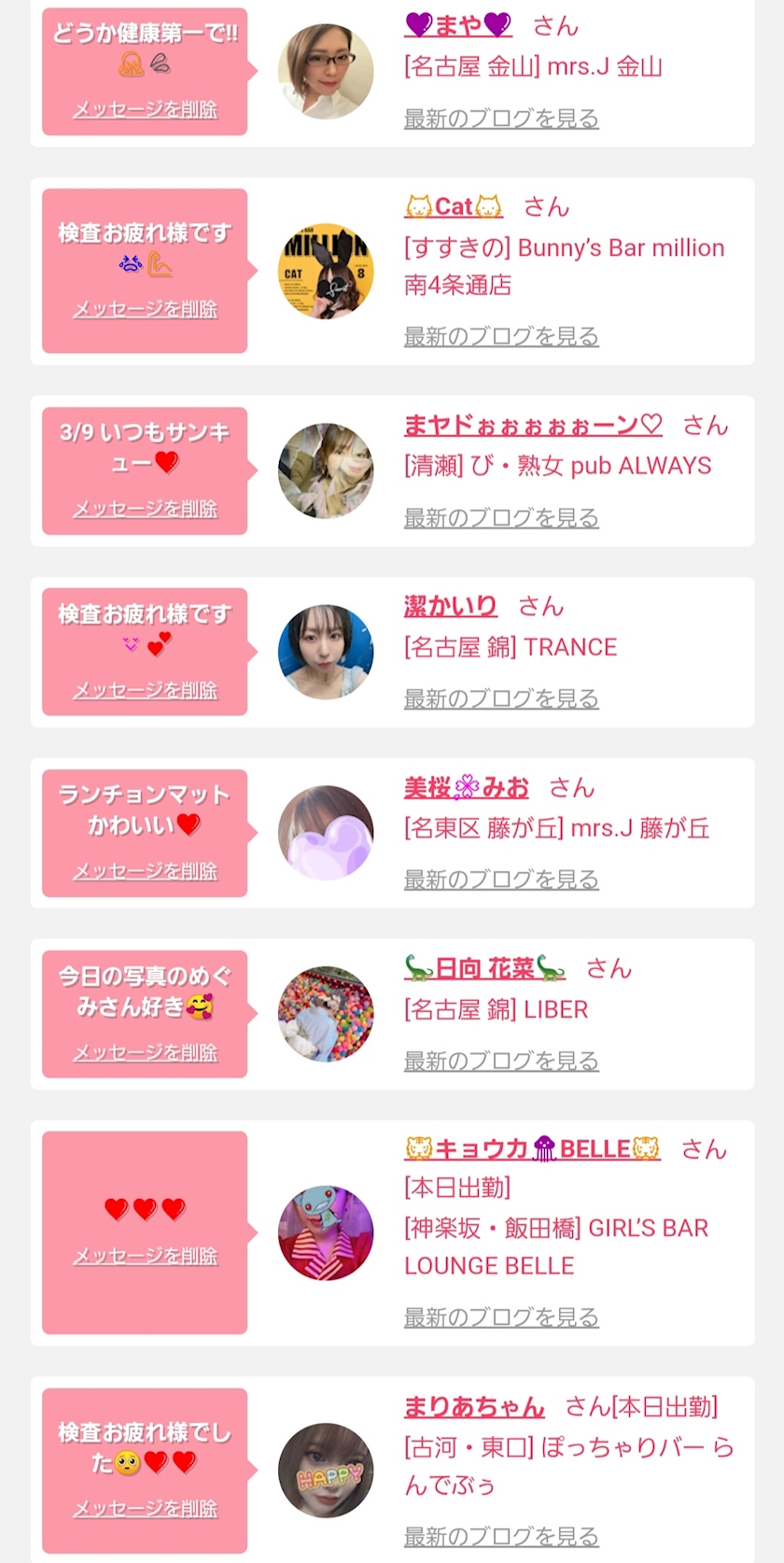View latest blog of TRANCE's 潔かいり
Screen dimensions: 784x1563
[501, 698]
